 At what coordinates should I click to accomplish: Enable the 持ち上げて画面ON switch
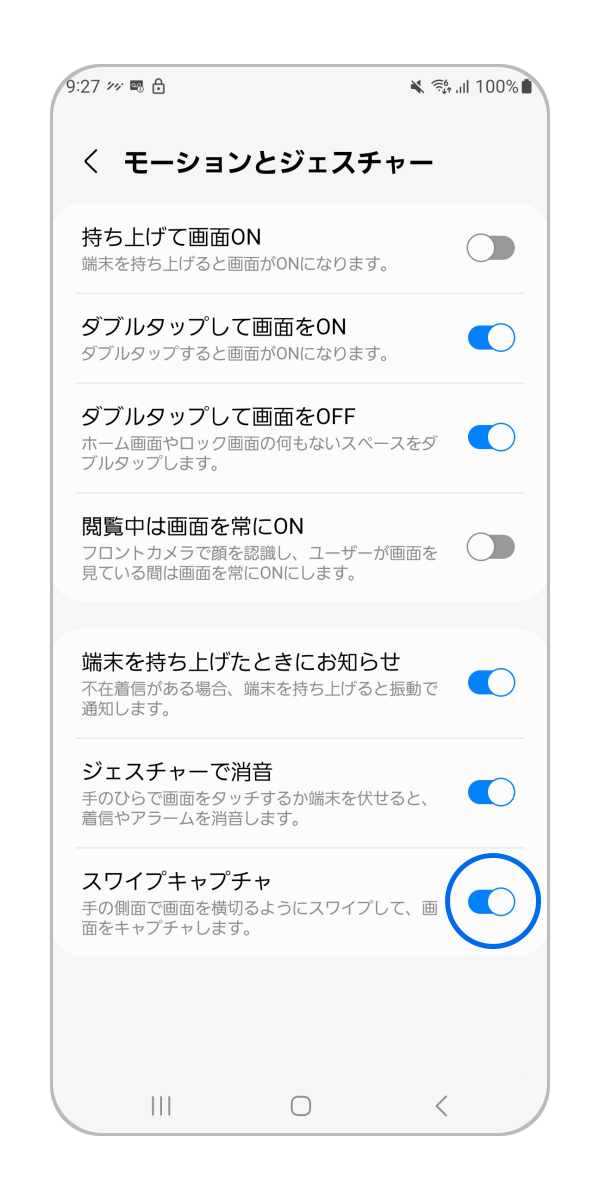(x=490, y=248)
